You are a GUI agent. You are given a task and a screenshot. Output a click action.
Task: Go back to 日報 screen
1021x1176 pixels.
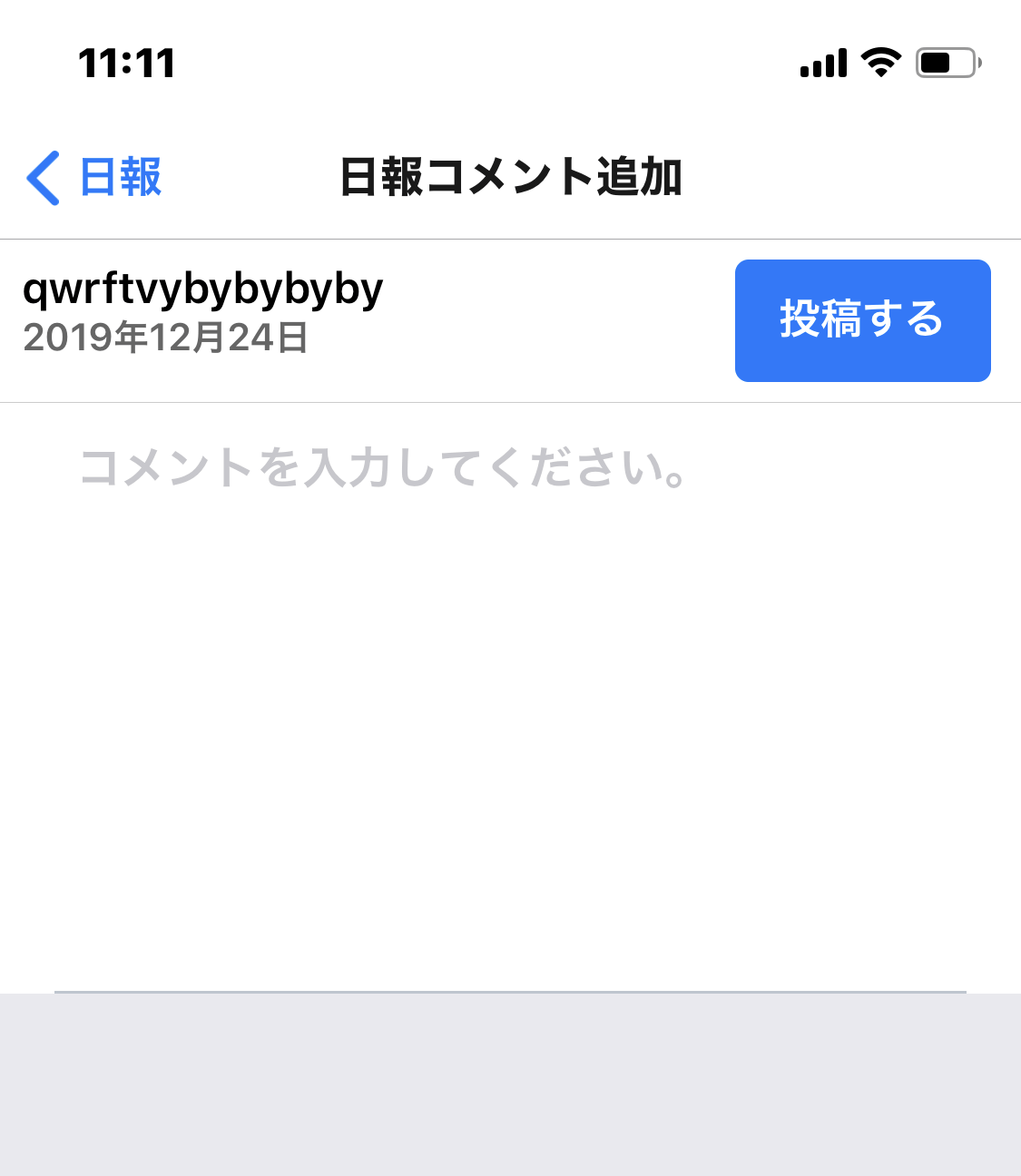[x=94, y=177]
